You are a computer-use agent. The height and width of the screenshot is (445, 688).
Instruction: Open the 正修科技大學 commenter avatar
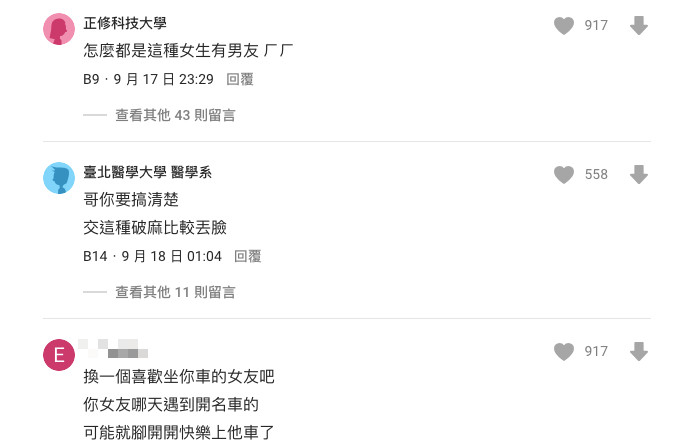point(59,30)
